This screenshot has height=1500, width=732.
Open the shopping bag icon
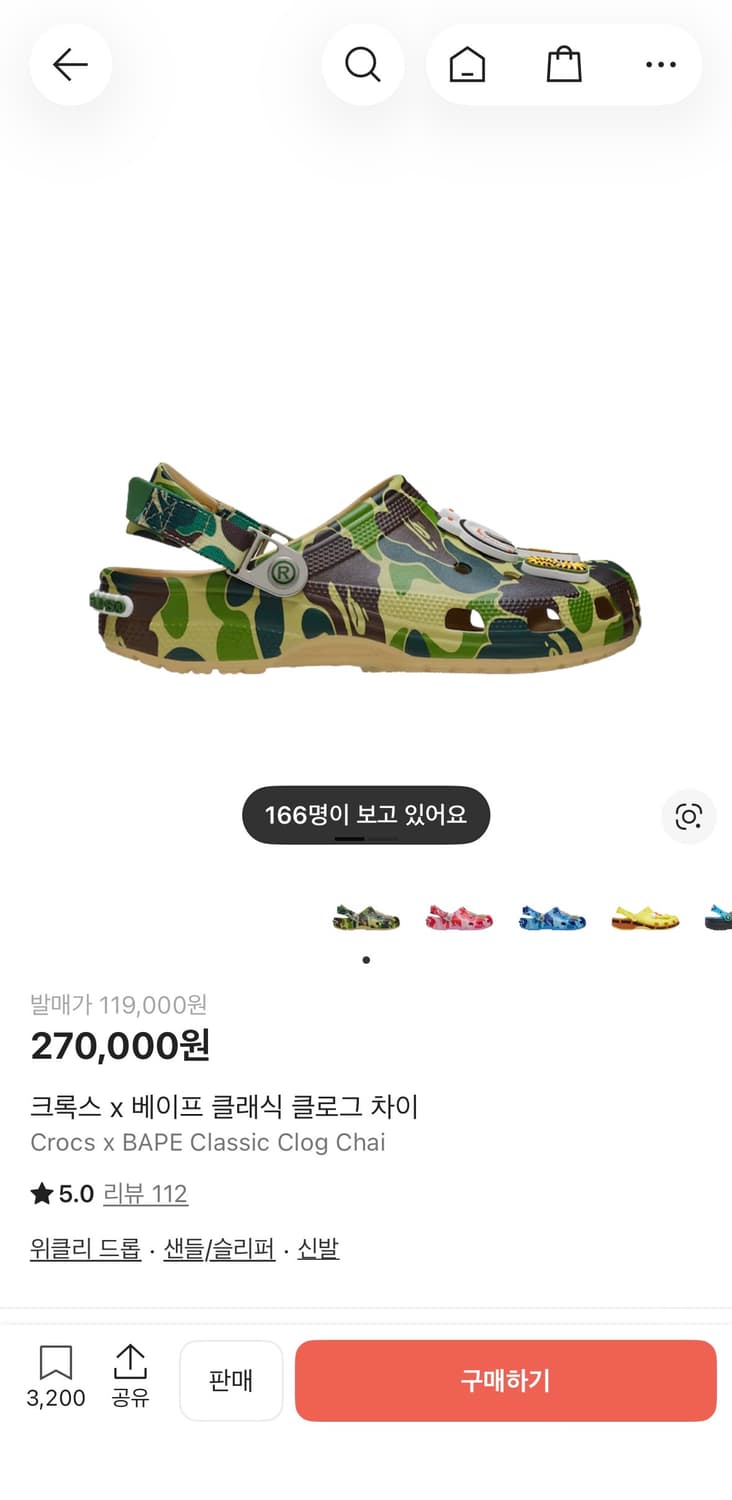point(563,64)
